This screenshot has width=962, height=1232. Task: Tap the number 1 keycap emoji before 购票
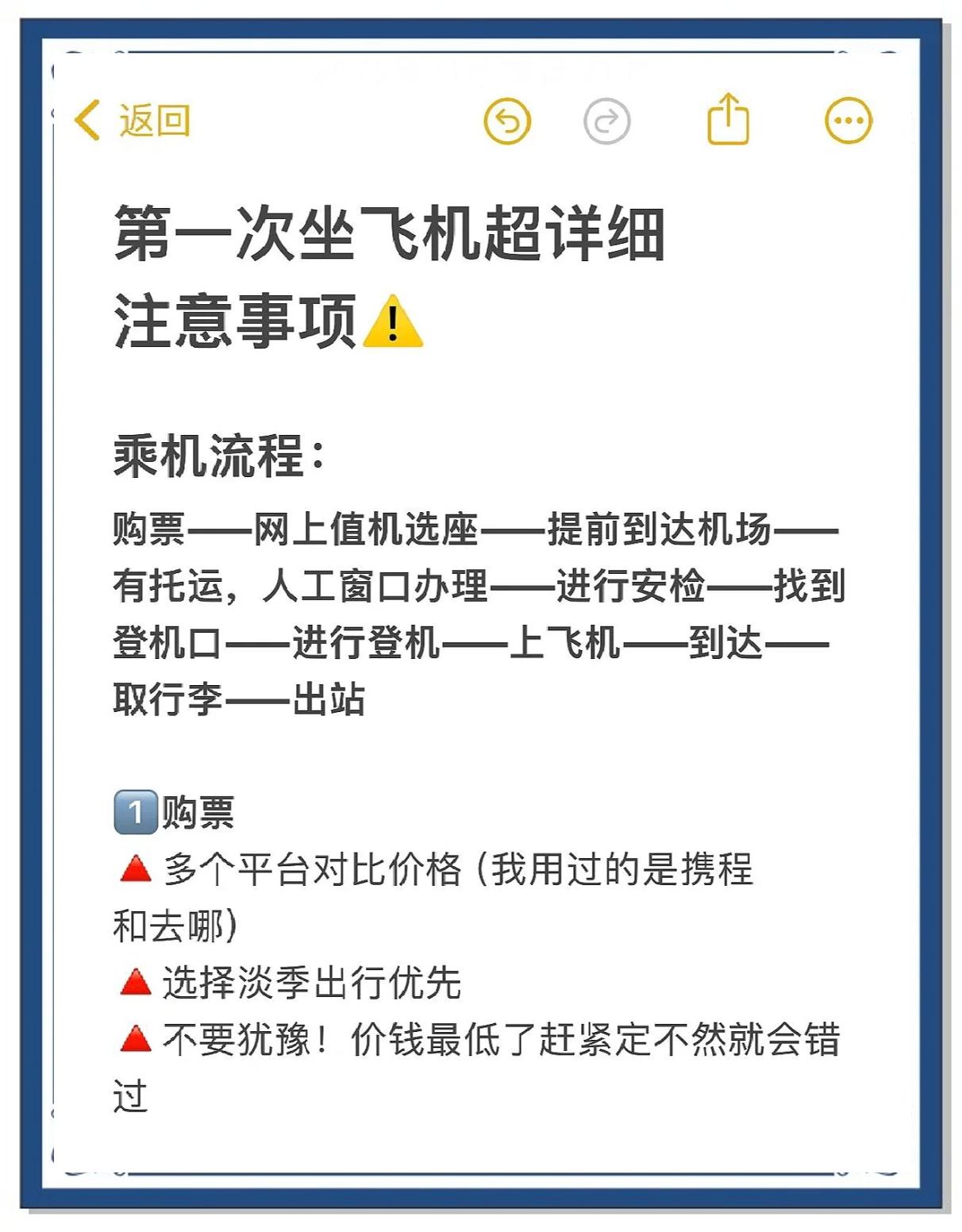tap(137, 811)
